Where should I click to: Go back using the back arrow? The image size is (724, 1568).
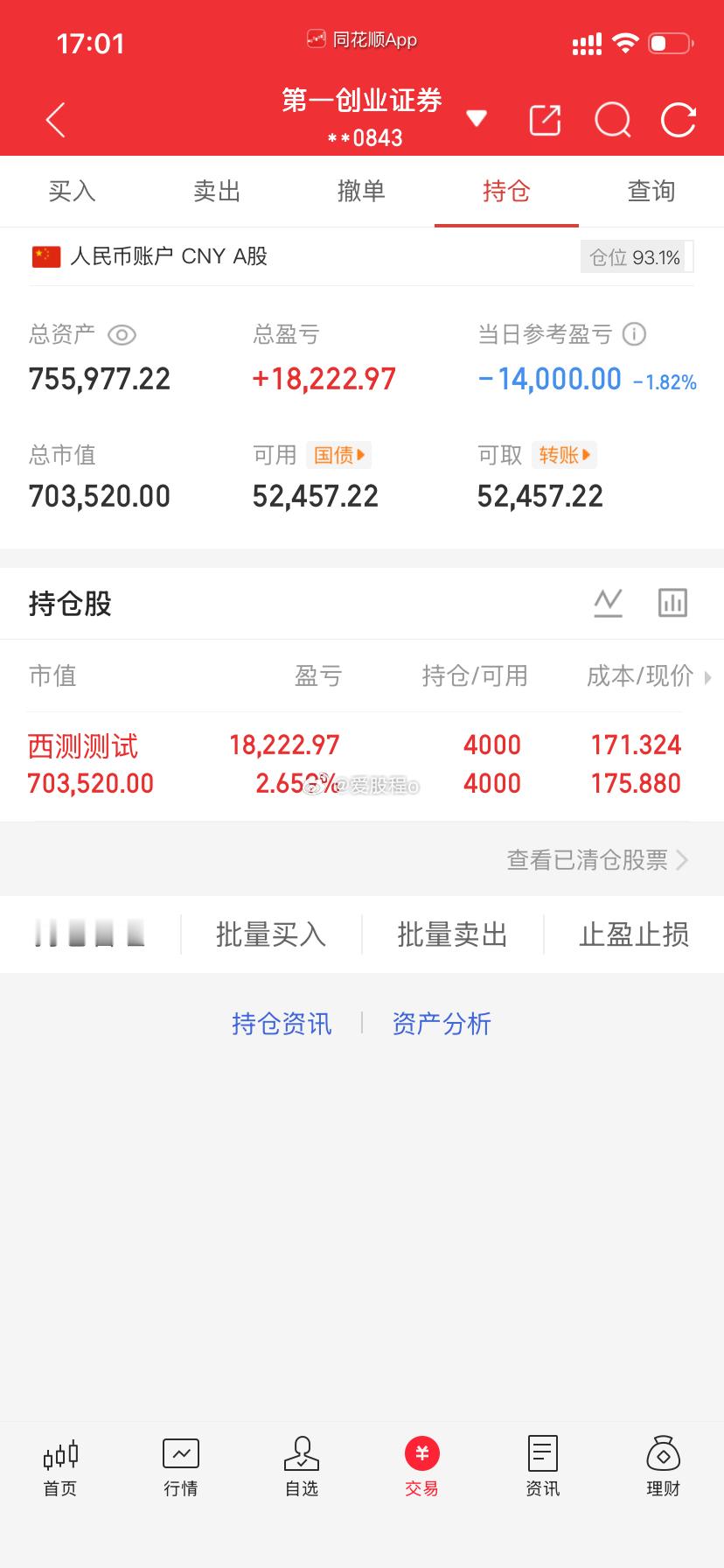tap(55, 119)
